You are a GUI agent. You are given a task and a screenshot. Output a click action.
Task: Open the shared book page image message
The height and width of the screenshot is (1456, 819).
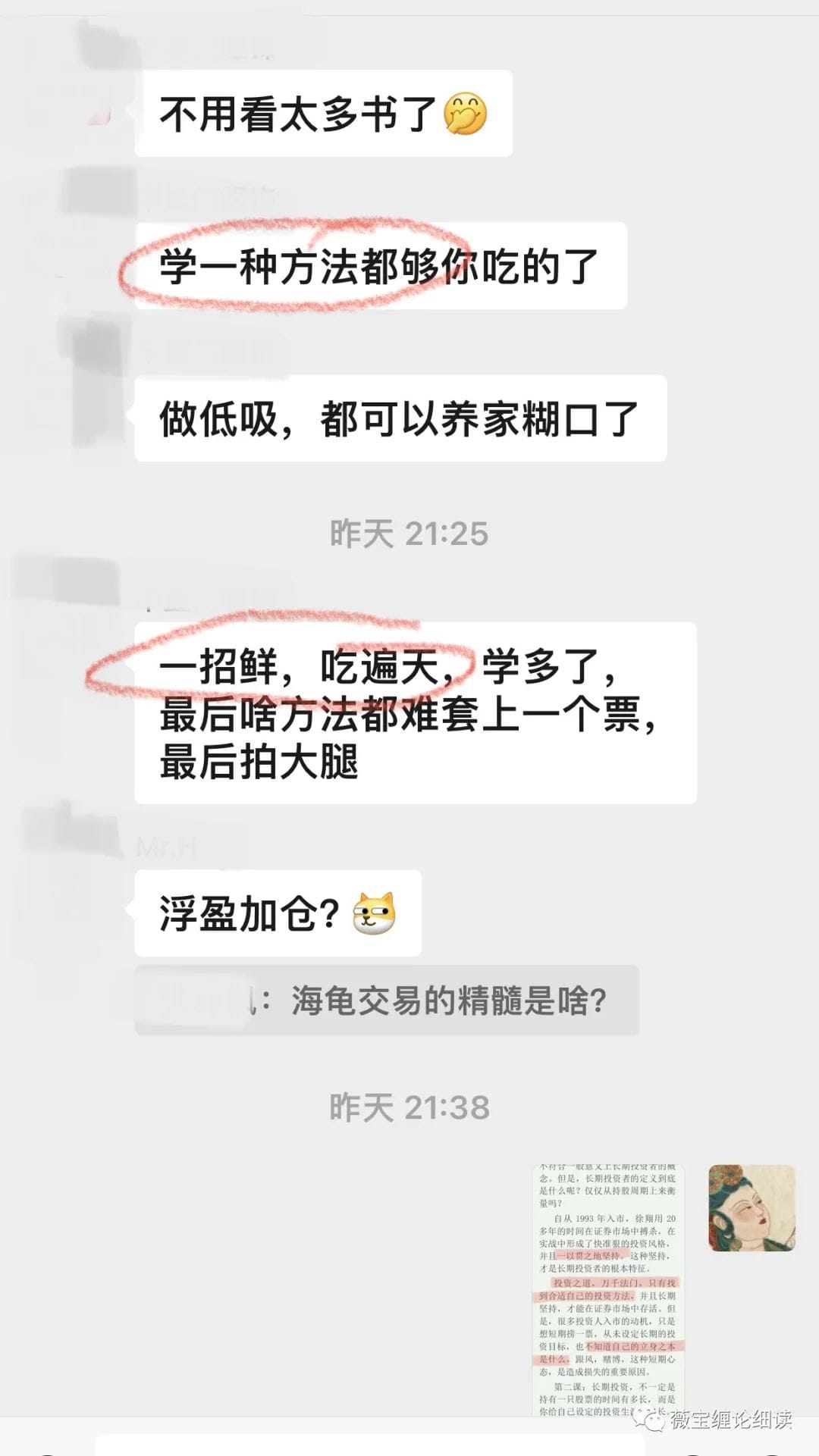[x=607, y=1288]
